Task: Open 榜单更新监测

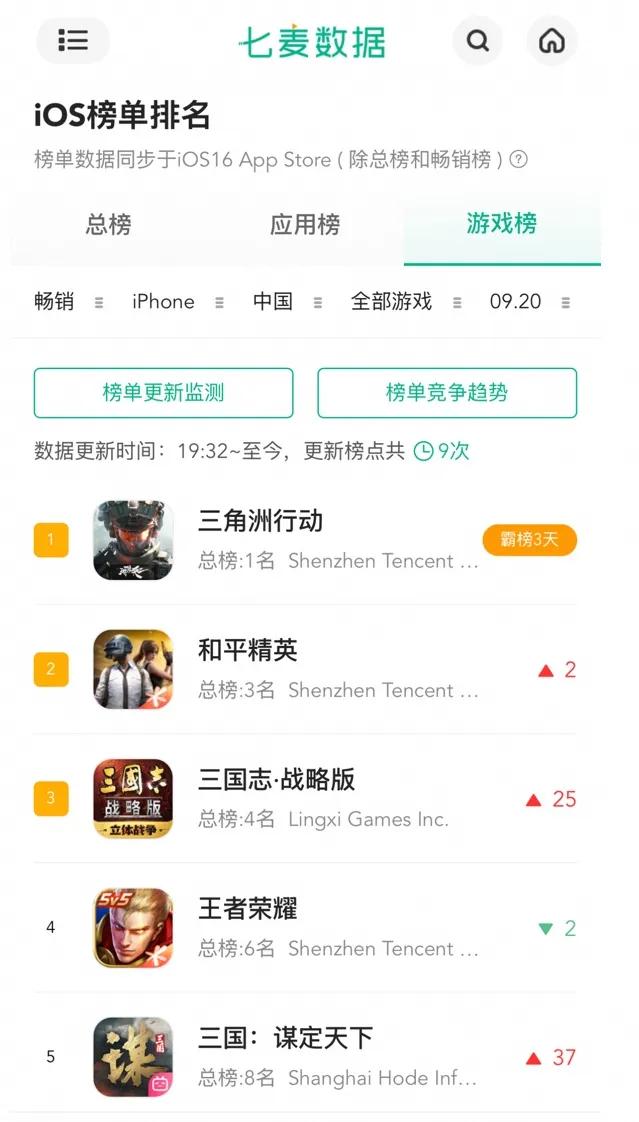Action: [x=164, y=393]
